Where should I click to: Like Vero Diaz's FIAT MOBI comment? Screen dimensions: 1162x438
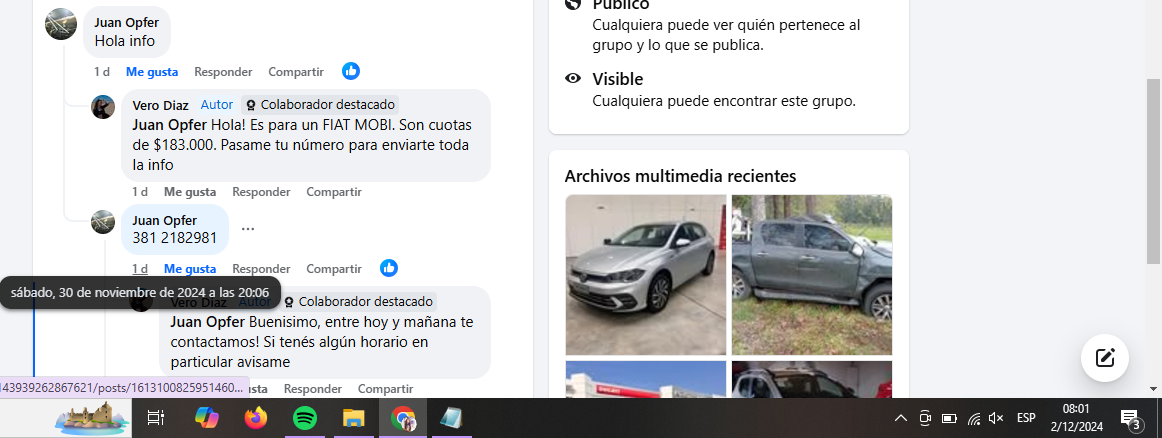coord(190,192)
